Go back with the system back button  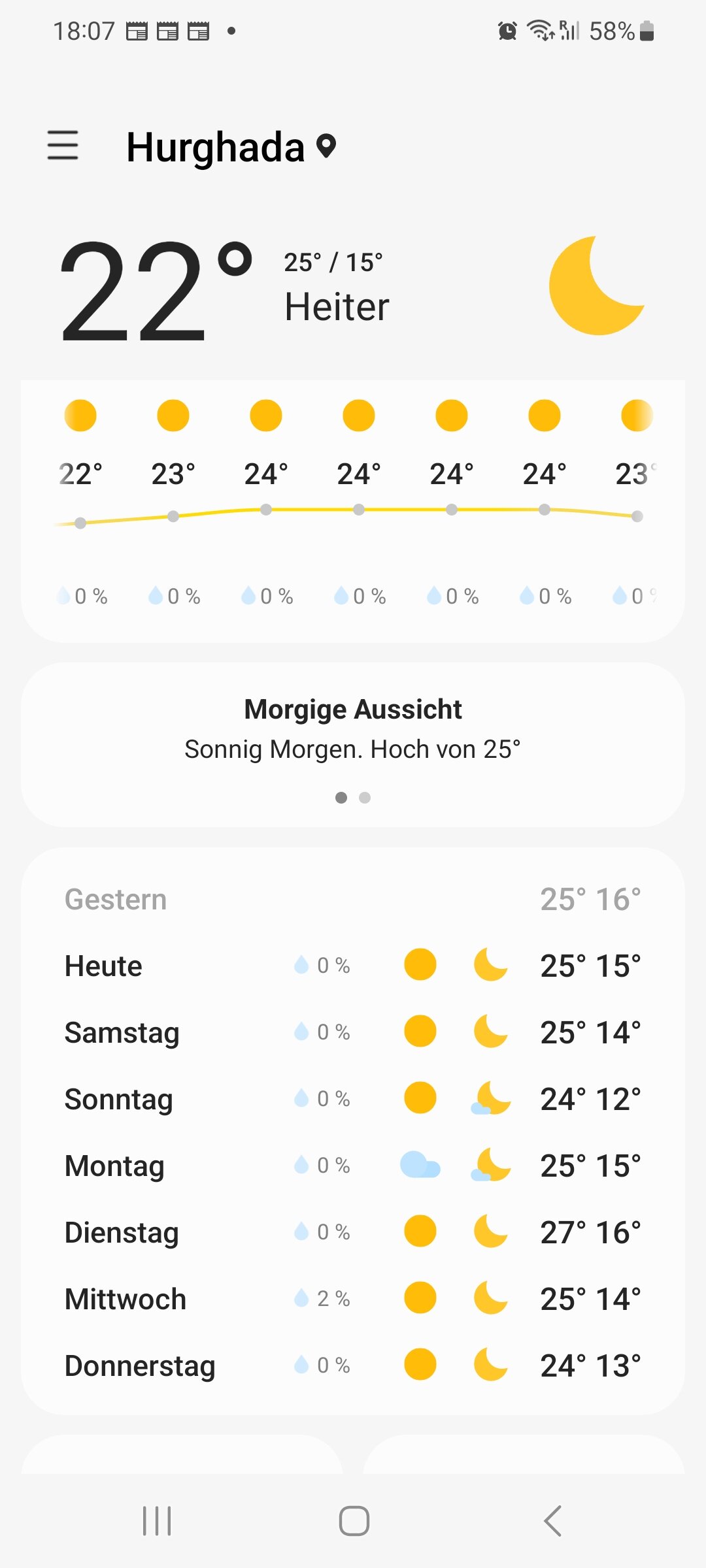552,1521
